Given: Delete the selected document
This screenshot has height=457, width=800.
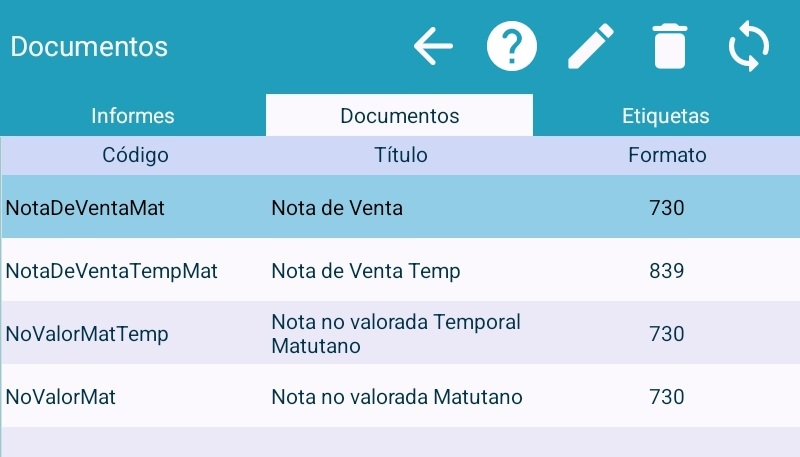Looking at the screenshot, I should 670,46.
